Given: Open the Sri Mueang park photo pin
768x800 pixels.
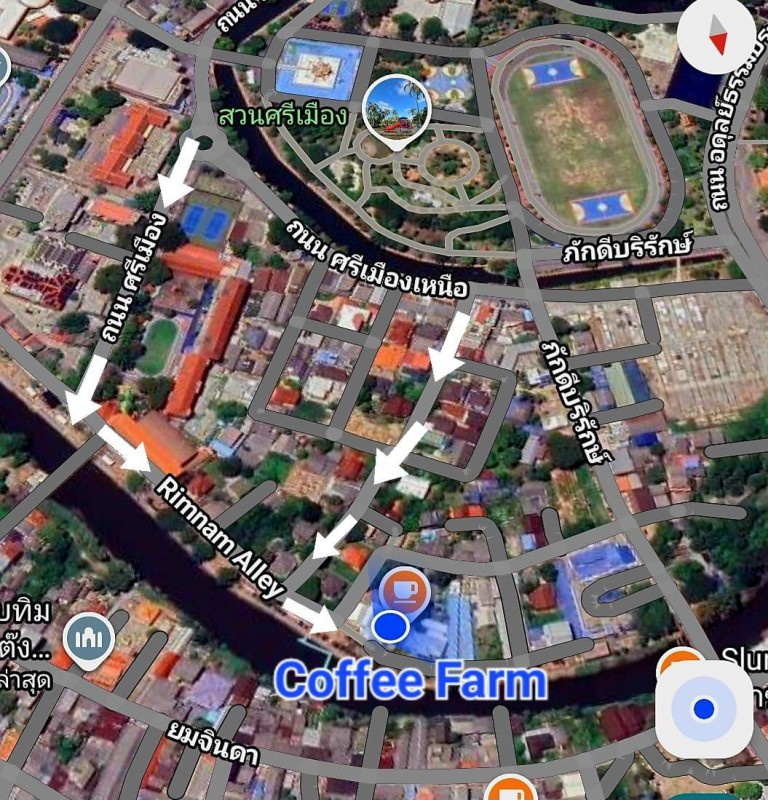Looking at the screenshot, I should coord(397,108).
